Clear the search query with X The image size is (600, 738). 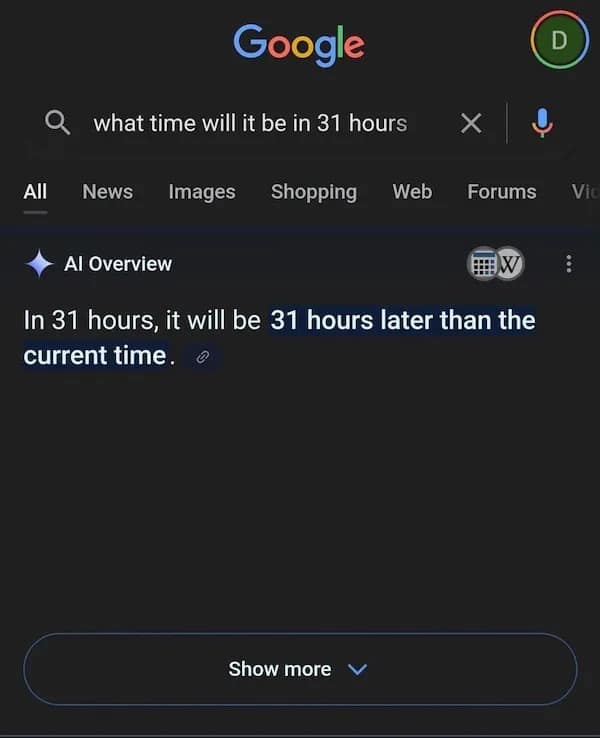pyautogui.click(x=471, y=123)
